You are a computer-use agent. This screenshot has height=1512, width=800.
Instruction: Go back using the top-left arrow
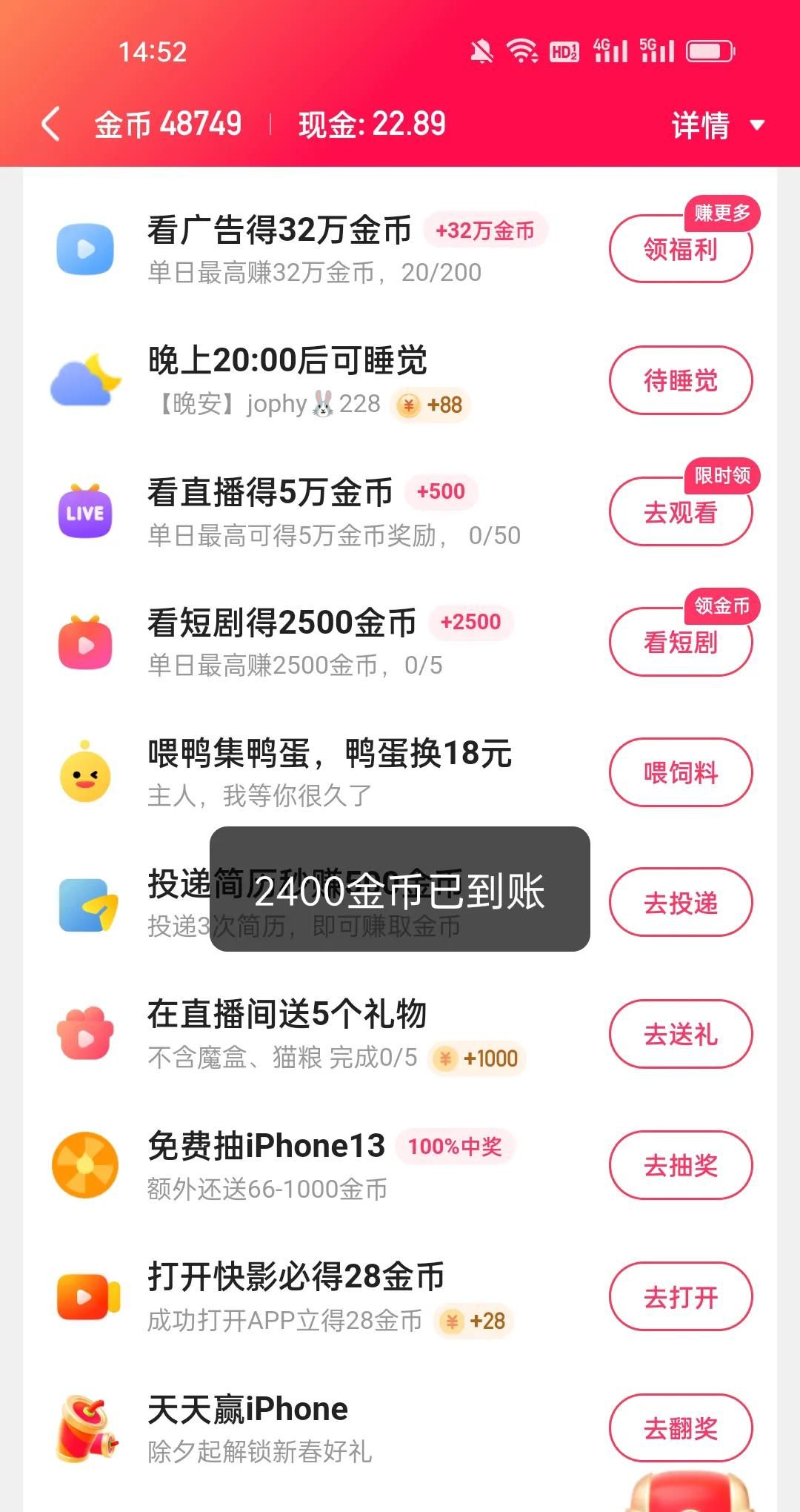click(50, 124)
